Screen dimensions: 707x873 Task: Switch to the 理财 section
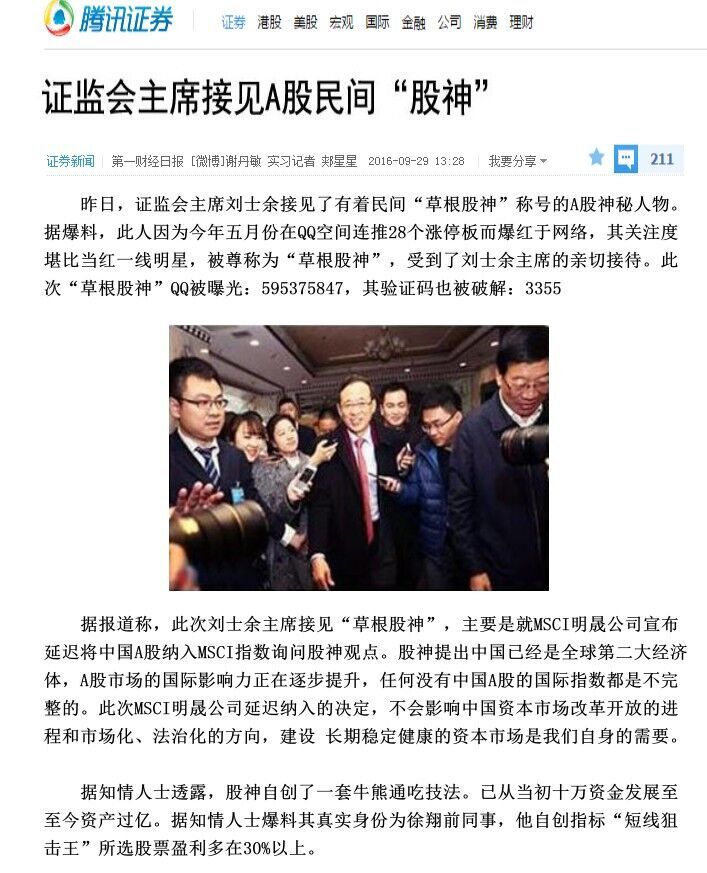[521, 22]
